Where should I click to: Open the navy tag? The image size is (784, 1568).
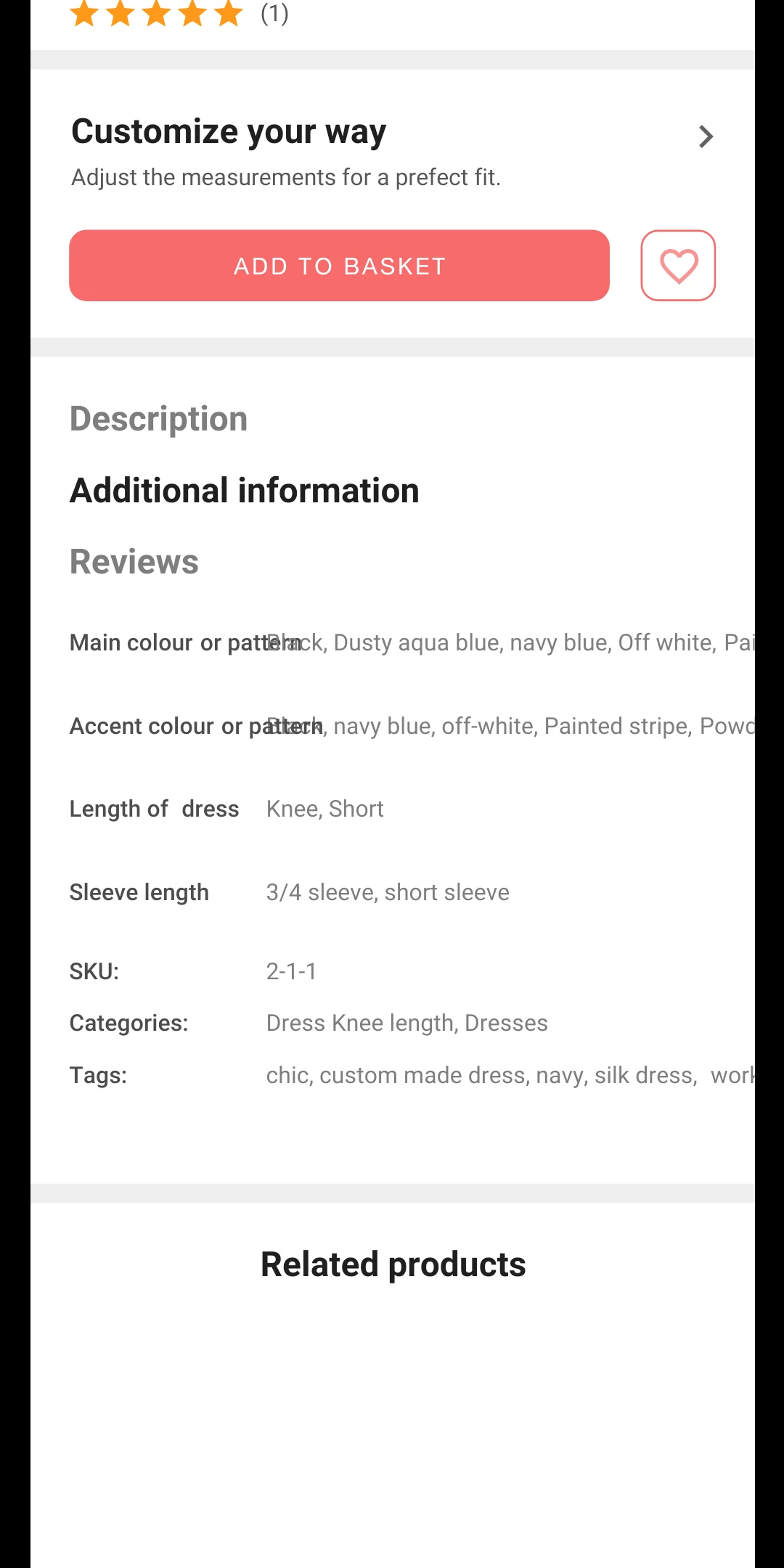pyautogui.click(x=560, y=1075)
